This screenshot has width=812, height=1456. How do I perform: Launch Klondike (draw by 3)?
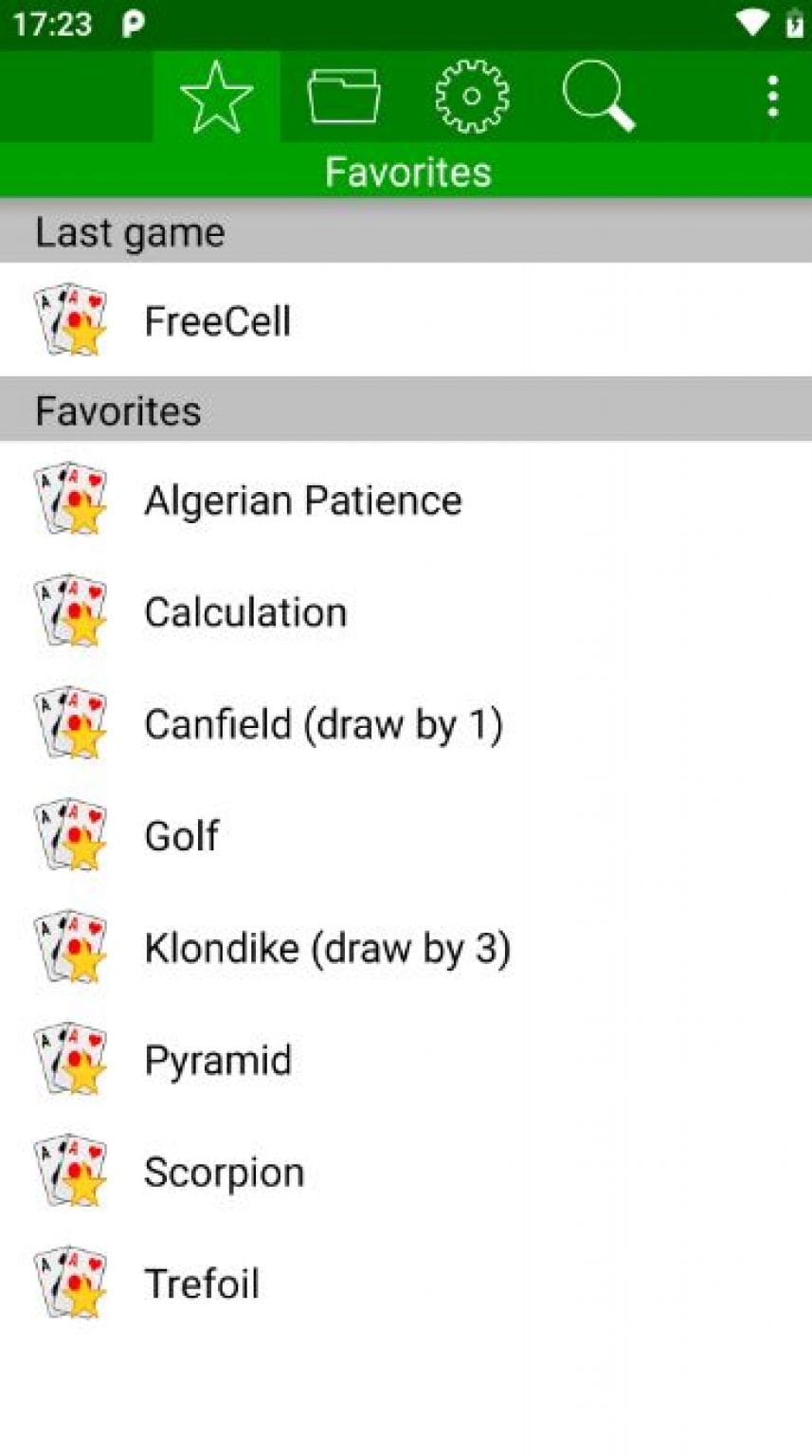pos(327,948)
